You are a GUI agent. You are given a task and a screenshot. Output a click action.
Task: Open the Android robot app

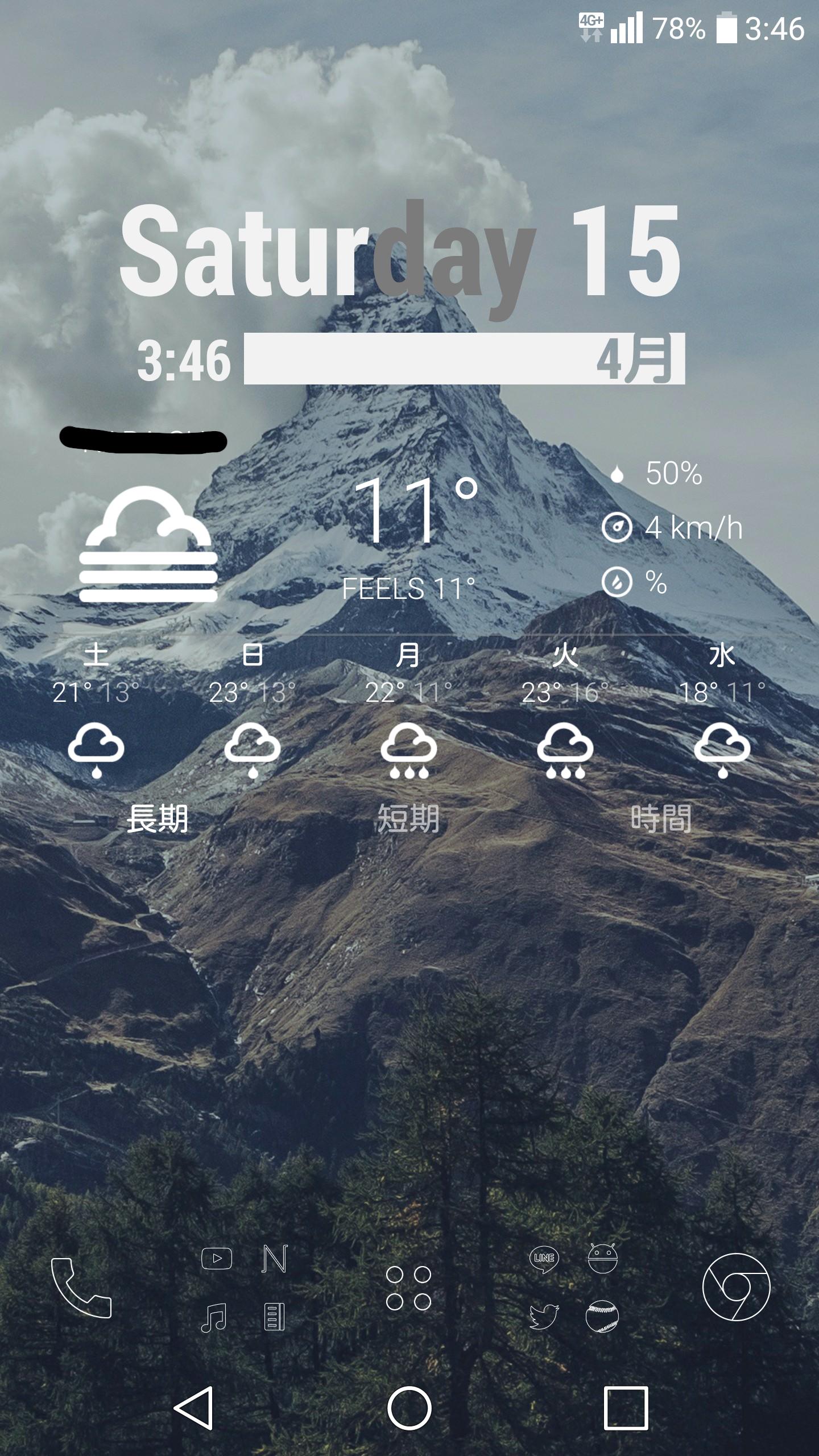pos(602,1258)
